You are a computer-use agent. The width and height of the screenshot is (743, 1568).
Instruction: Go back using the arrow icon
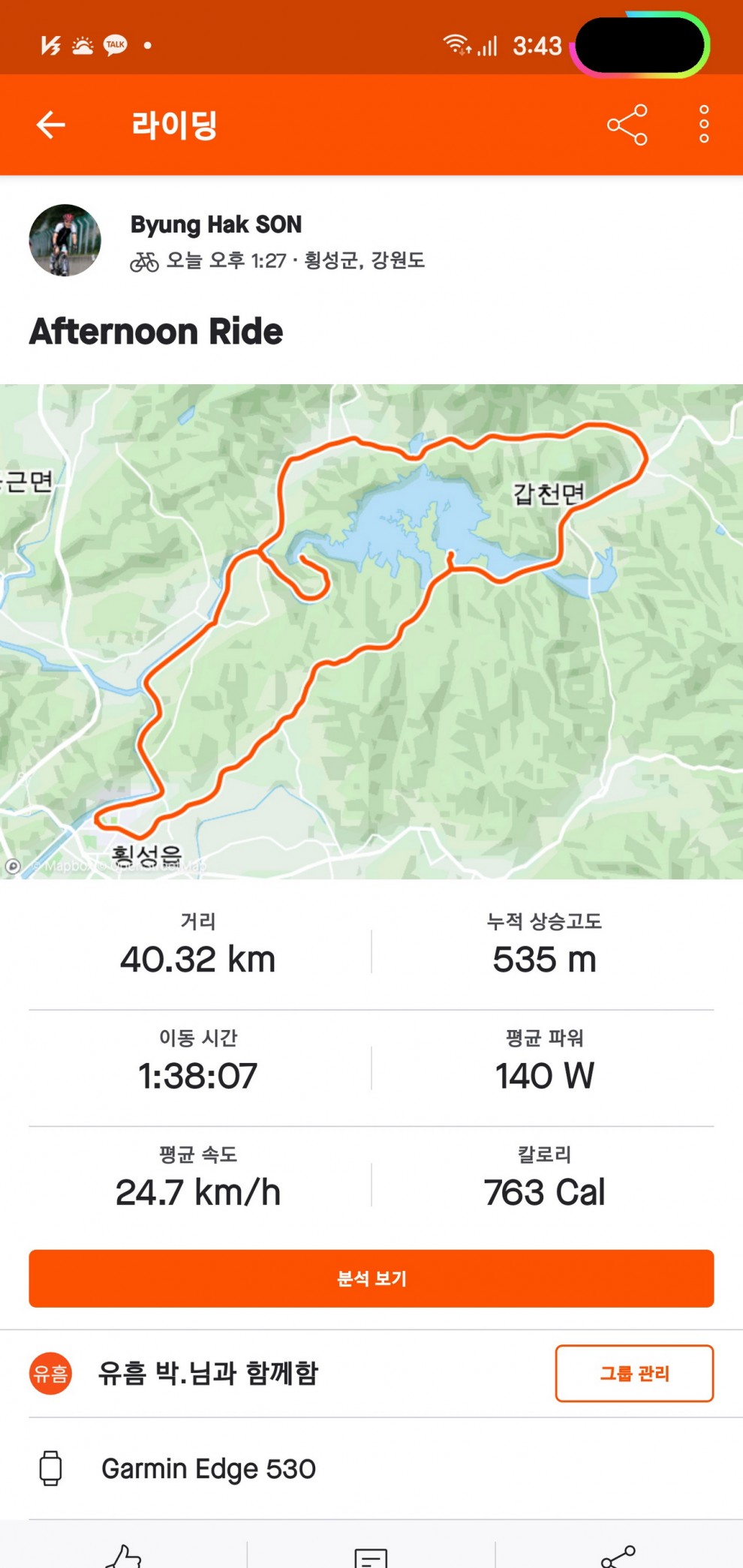pyautogui.click(x=51, y=125)
